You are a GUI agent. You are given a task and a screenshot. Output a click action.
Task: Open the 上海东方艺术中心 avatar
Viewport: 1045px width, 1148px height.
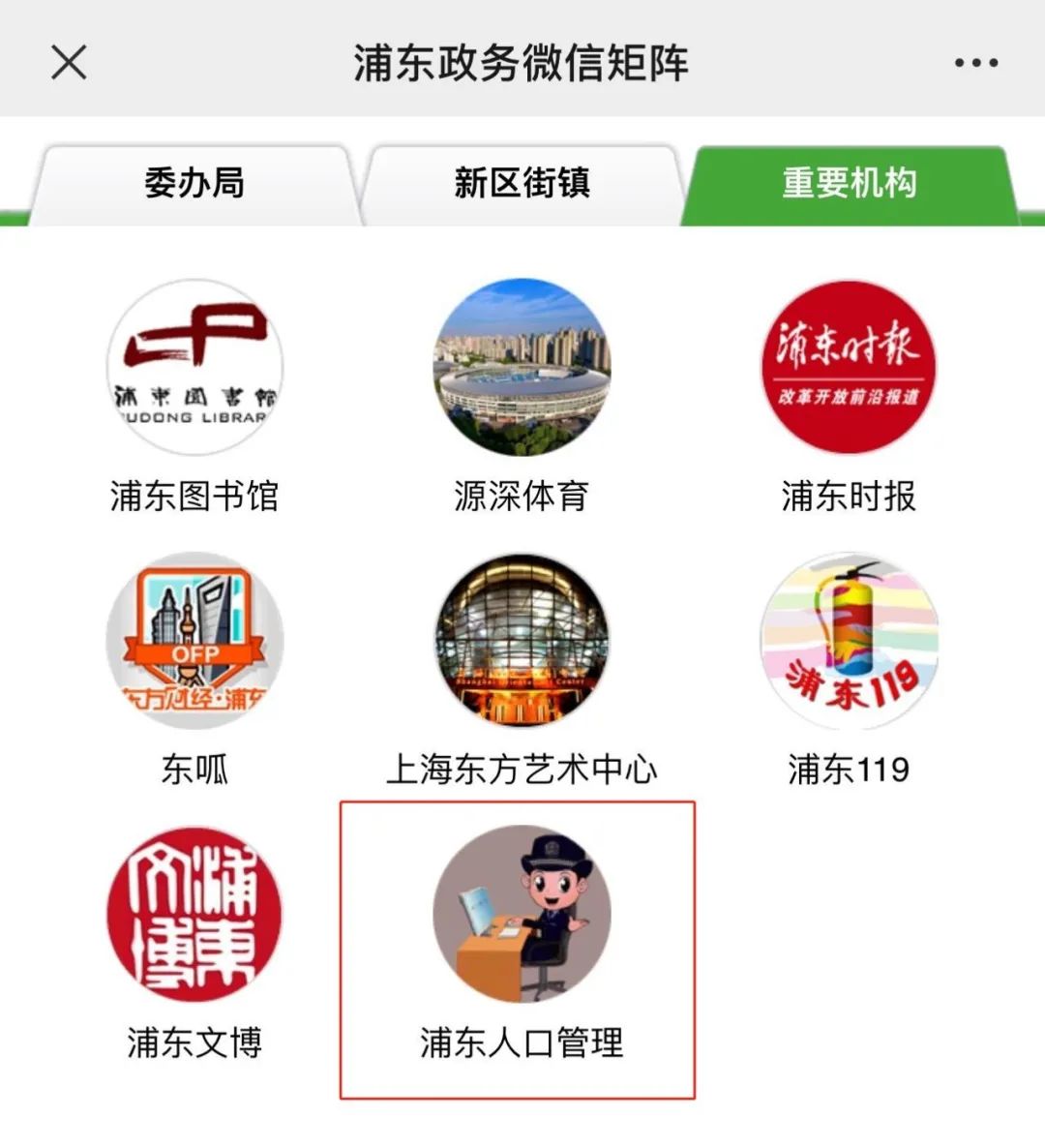click(x=522, y=639)
